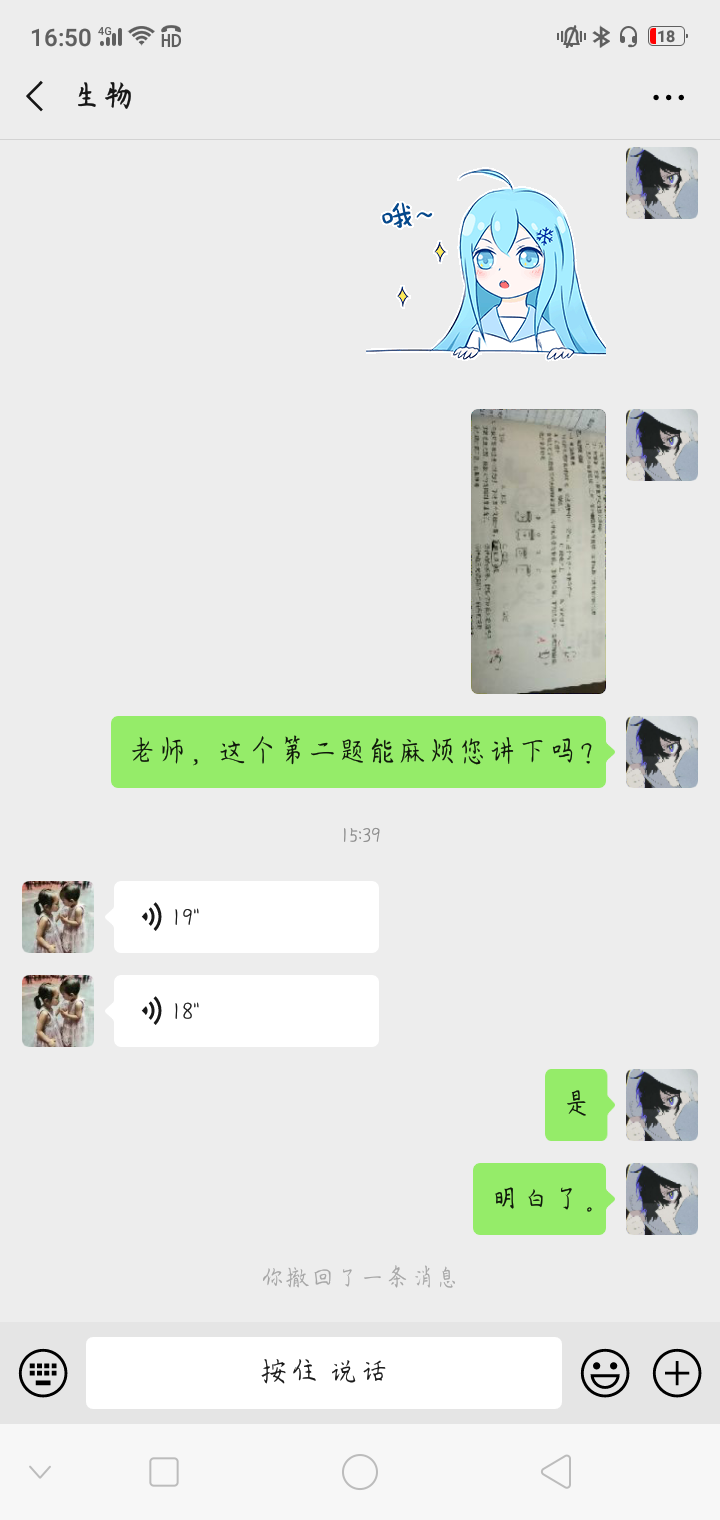720x1520 pixels.
Task: Open the three-dot chat info menu
Action: [x=668, y=97]
